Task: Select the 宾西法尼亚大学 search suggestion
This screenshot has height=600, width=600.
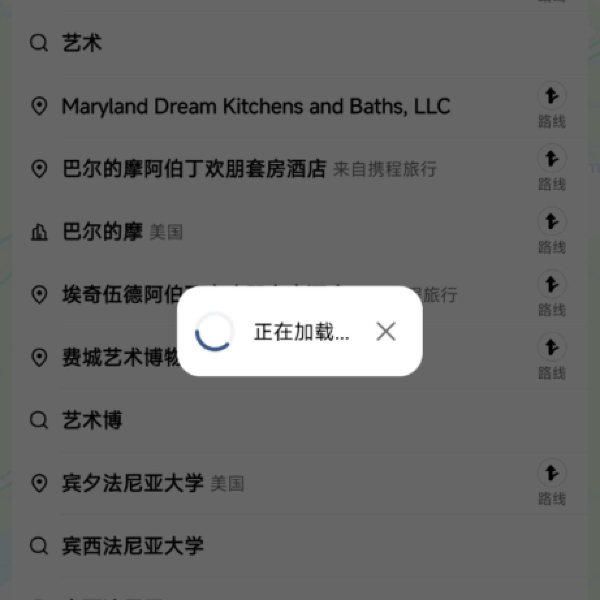Action: [133, 546]
